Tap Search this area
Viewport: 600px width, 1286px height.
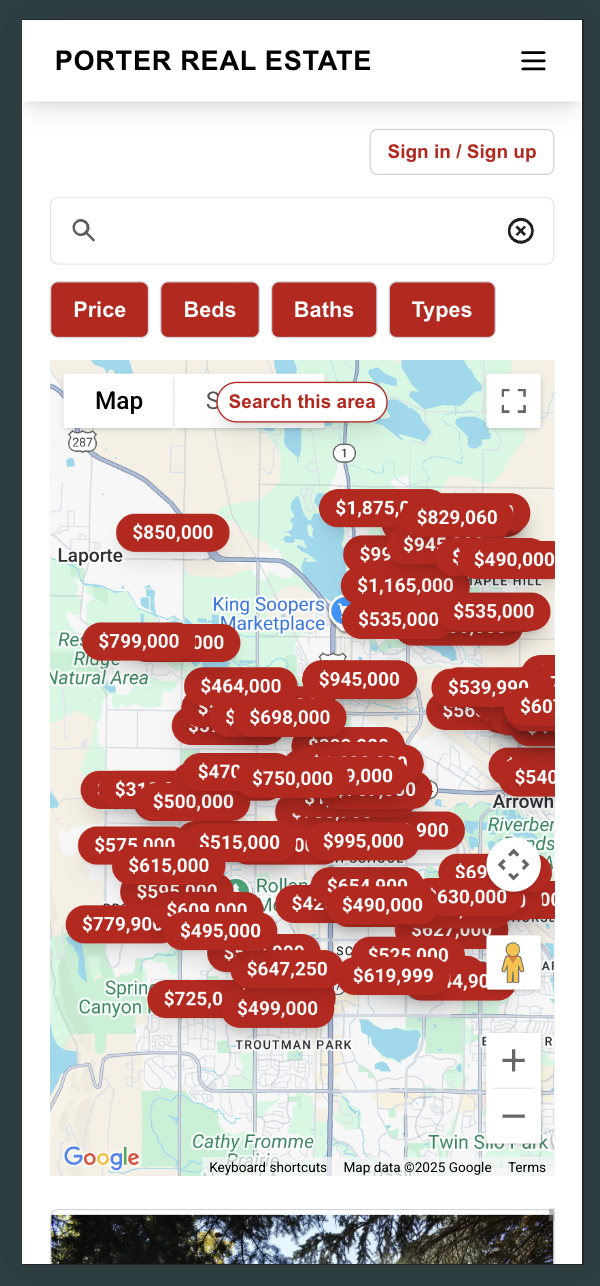click(x=301, y=402)
